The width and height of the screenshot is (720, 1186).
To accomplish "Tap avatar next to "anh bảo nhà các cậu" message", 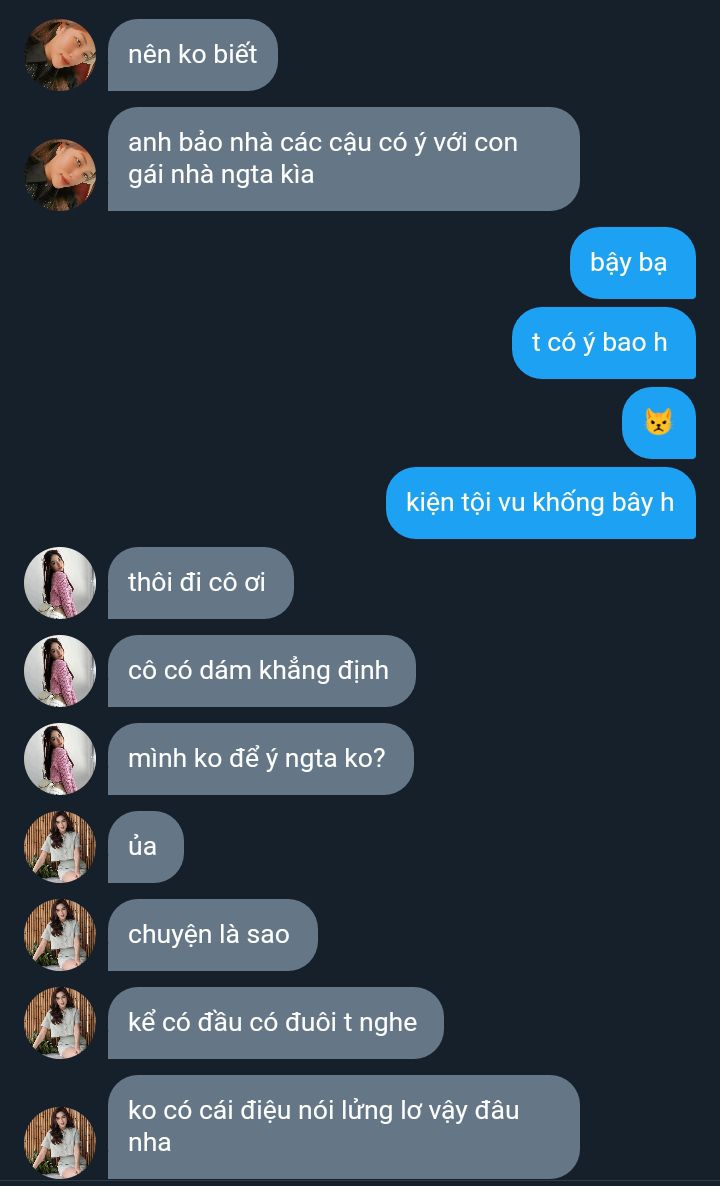I will pos(61,175).
